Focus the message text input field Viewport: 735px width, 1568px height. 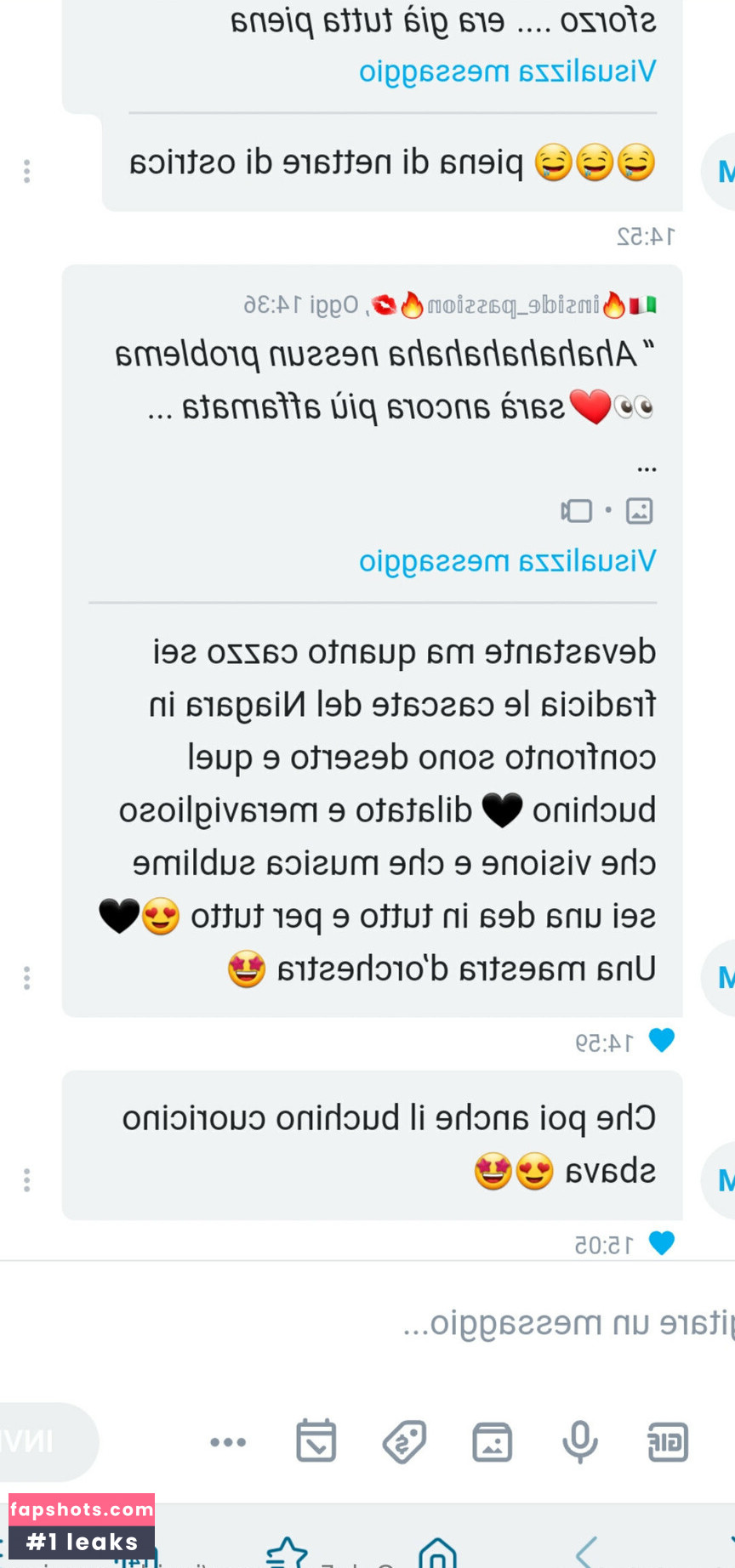(x=425, y=1324)
